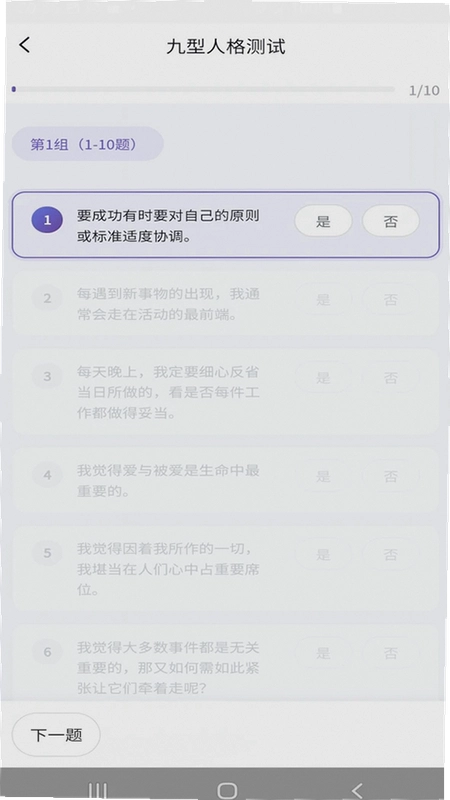
Task: Choose 否 for question 3
Action: (x=391, y=378)
